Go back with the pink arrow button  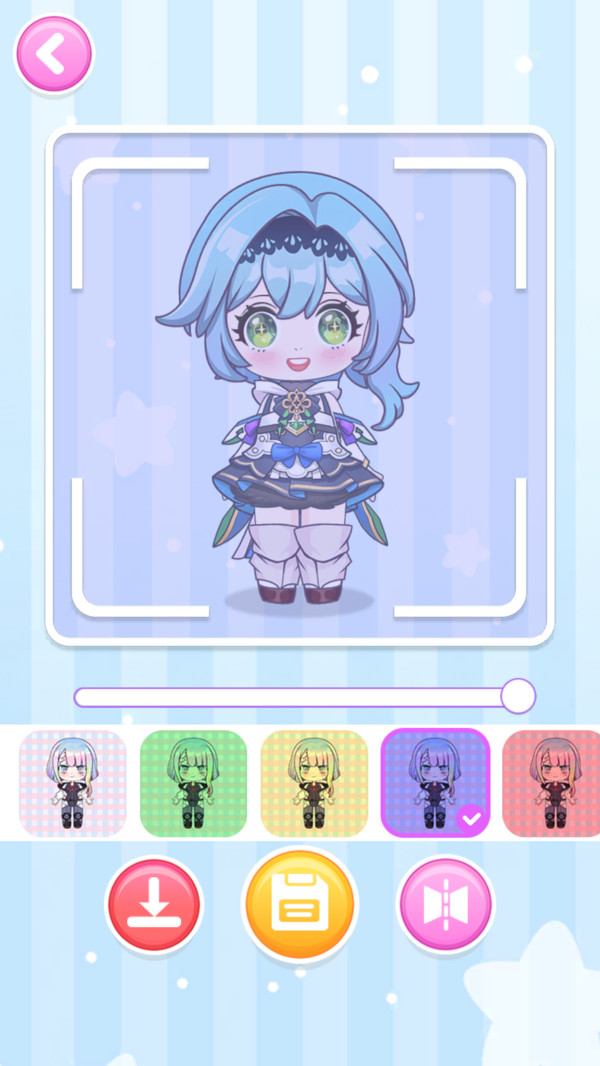(54, 54)
